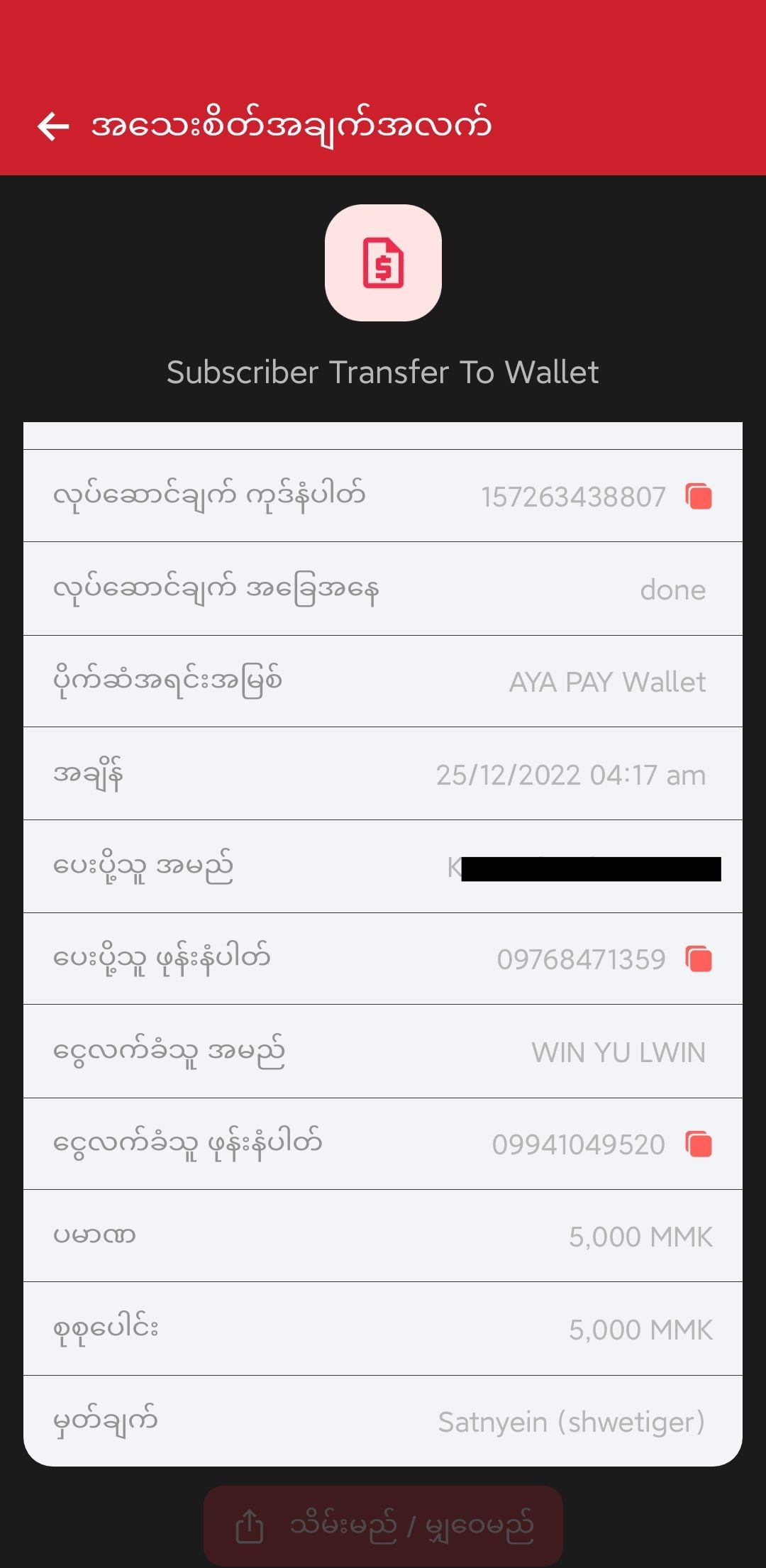Tap the save / share button
Viewport: 766px width, 1568px height.
point(383,1525)
